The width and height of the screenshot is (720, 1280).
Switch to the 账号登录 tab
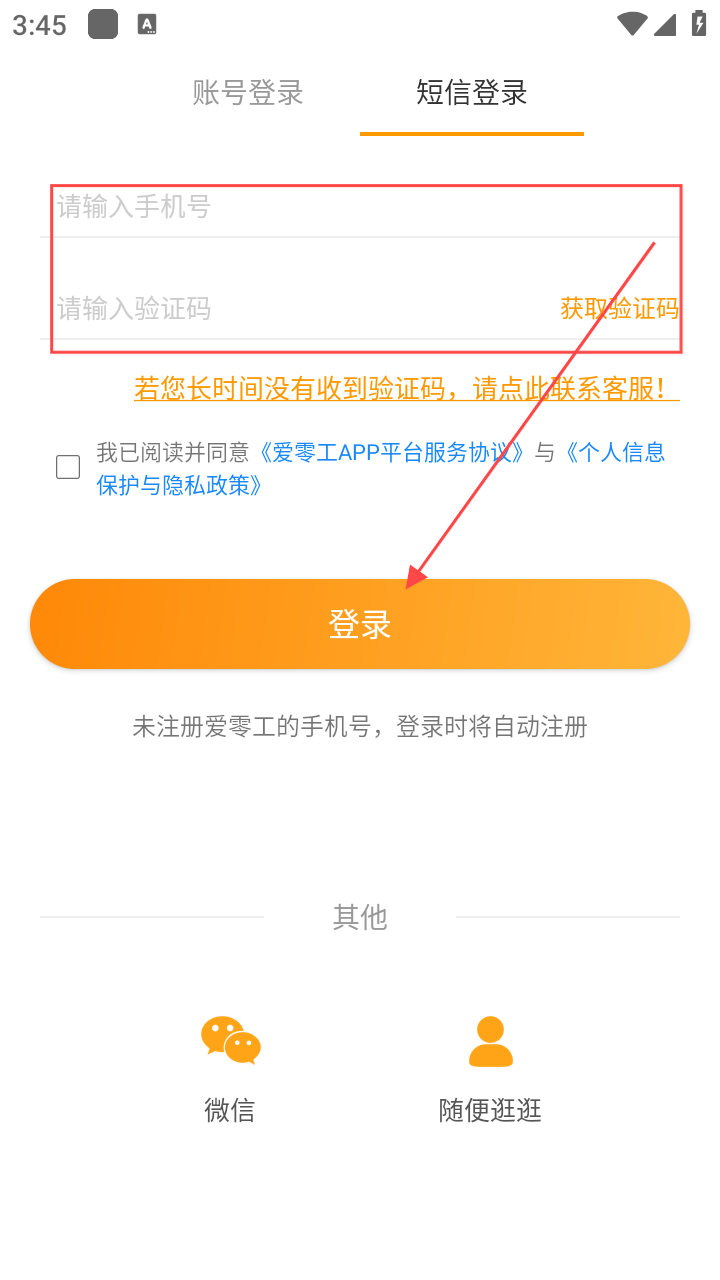248,93
